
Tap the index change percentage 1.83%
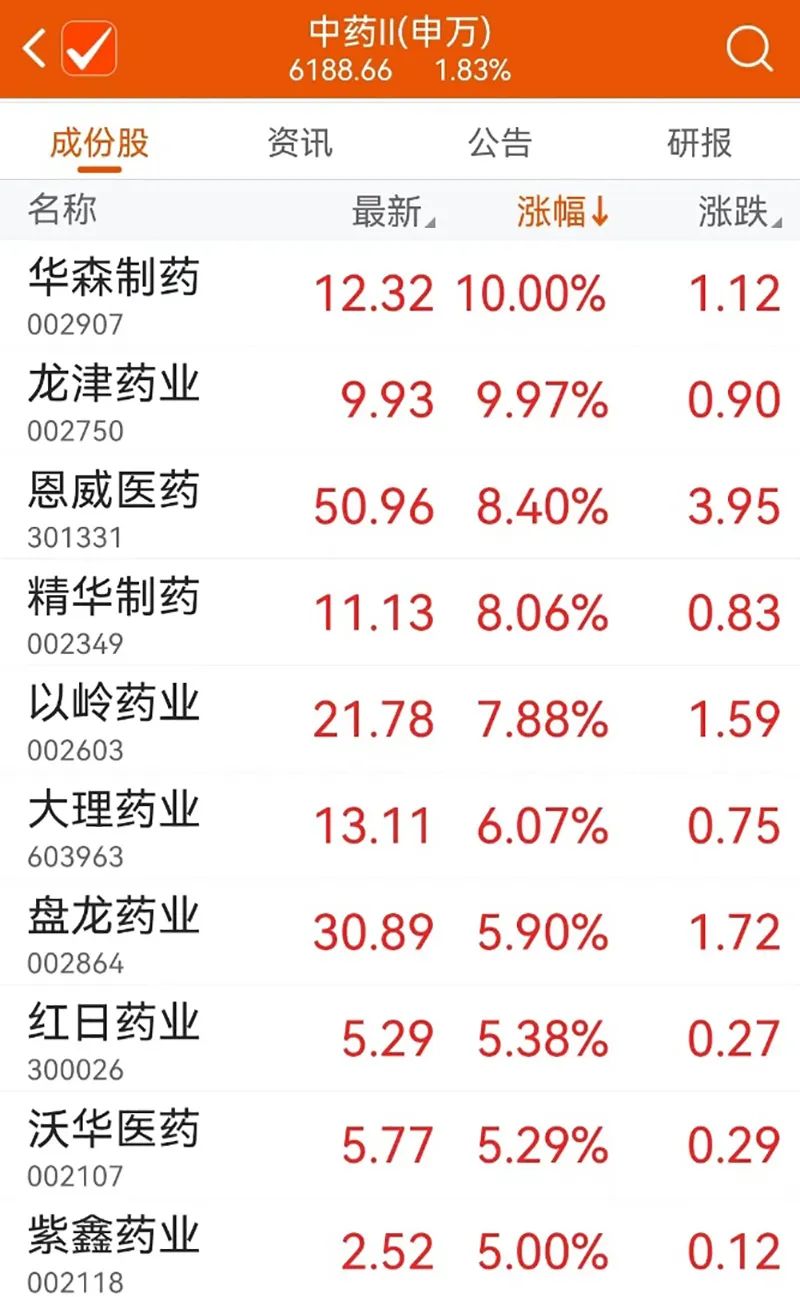[x=474, y=70]
